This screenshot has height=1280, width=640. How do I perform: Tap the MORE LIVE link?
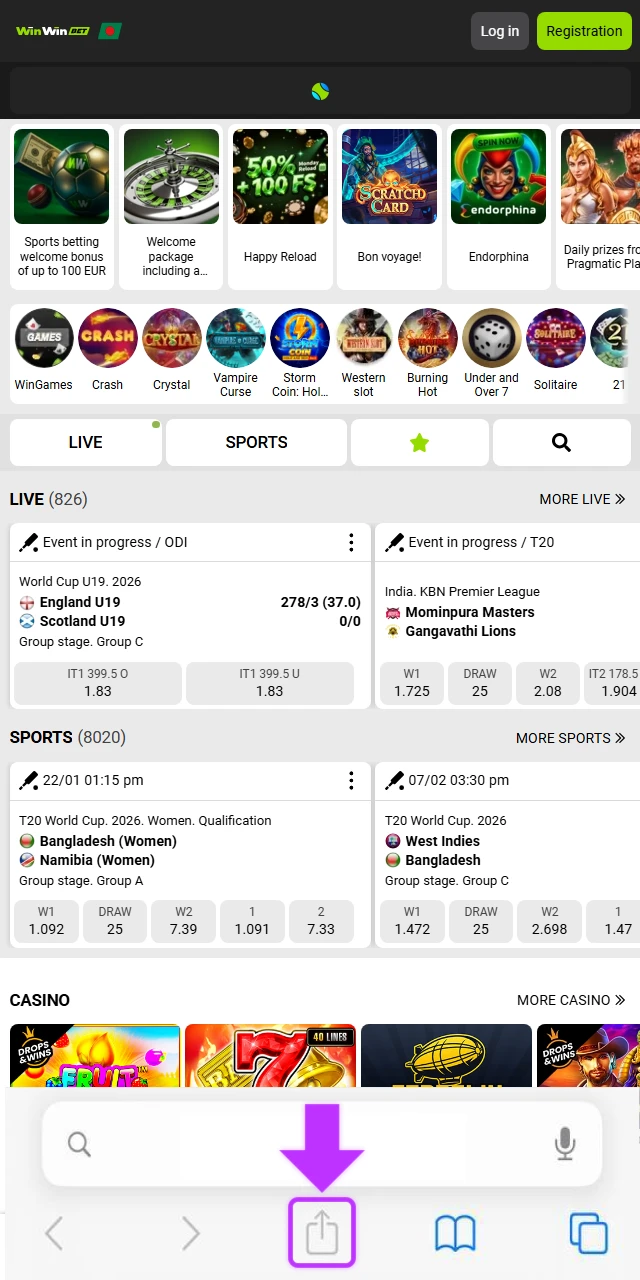[x=582, y=499]
